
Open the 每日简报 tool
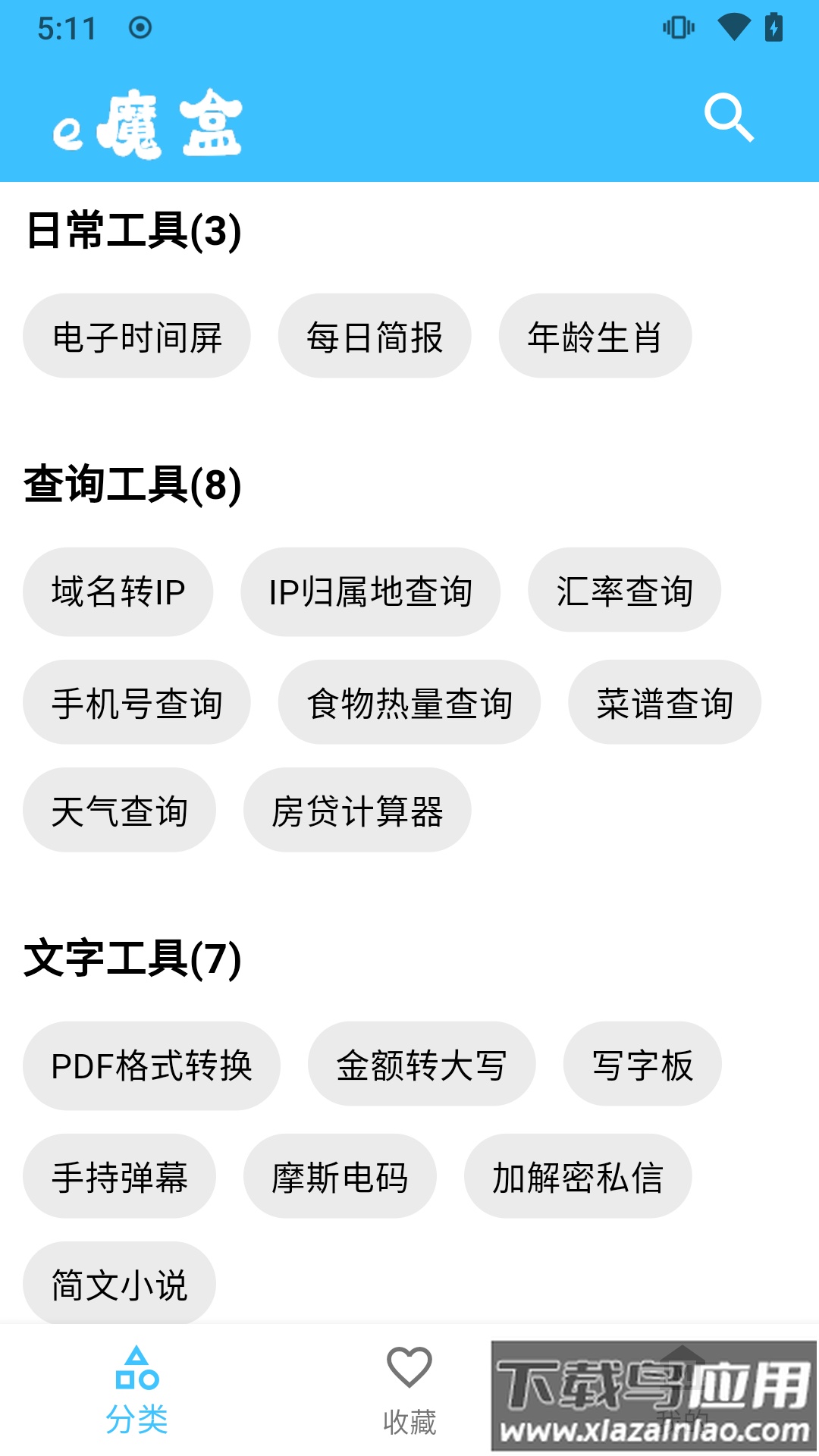tap(375, 334)
